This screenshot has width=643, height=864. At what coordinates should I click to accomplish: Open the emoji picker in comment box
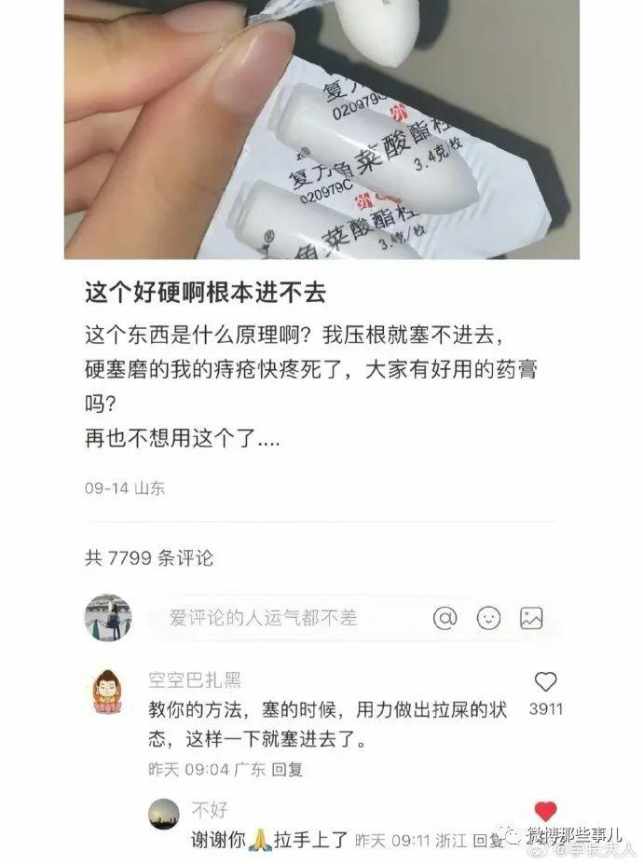pyautogui.click(x=488, y=618)
